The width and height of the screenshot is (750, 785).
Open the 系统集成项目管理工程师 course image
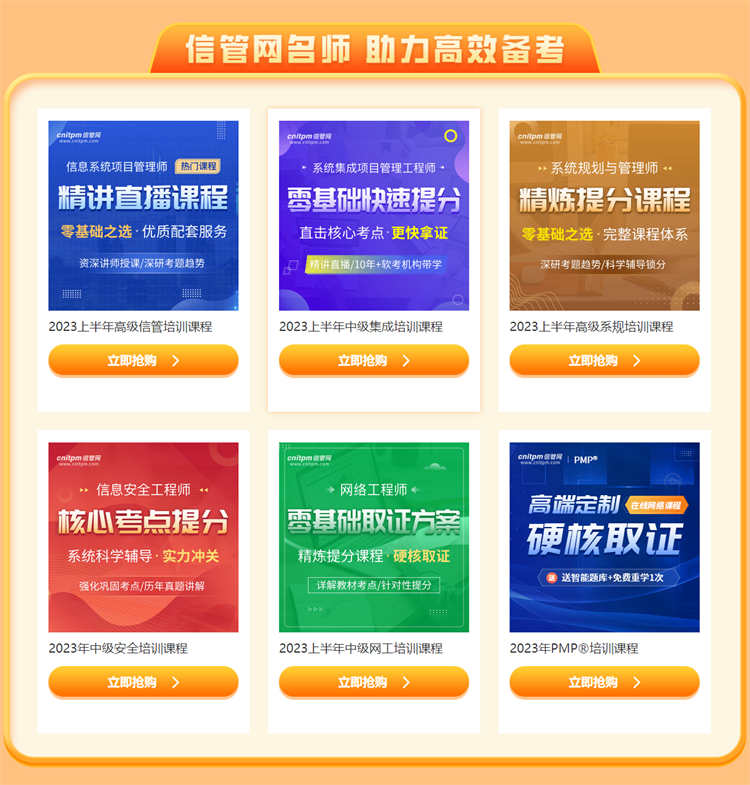[x=373, y=215]
